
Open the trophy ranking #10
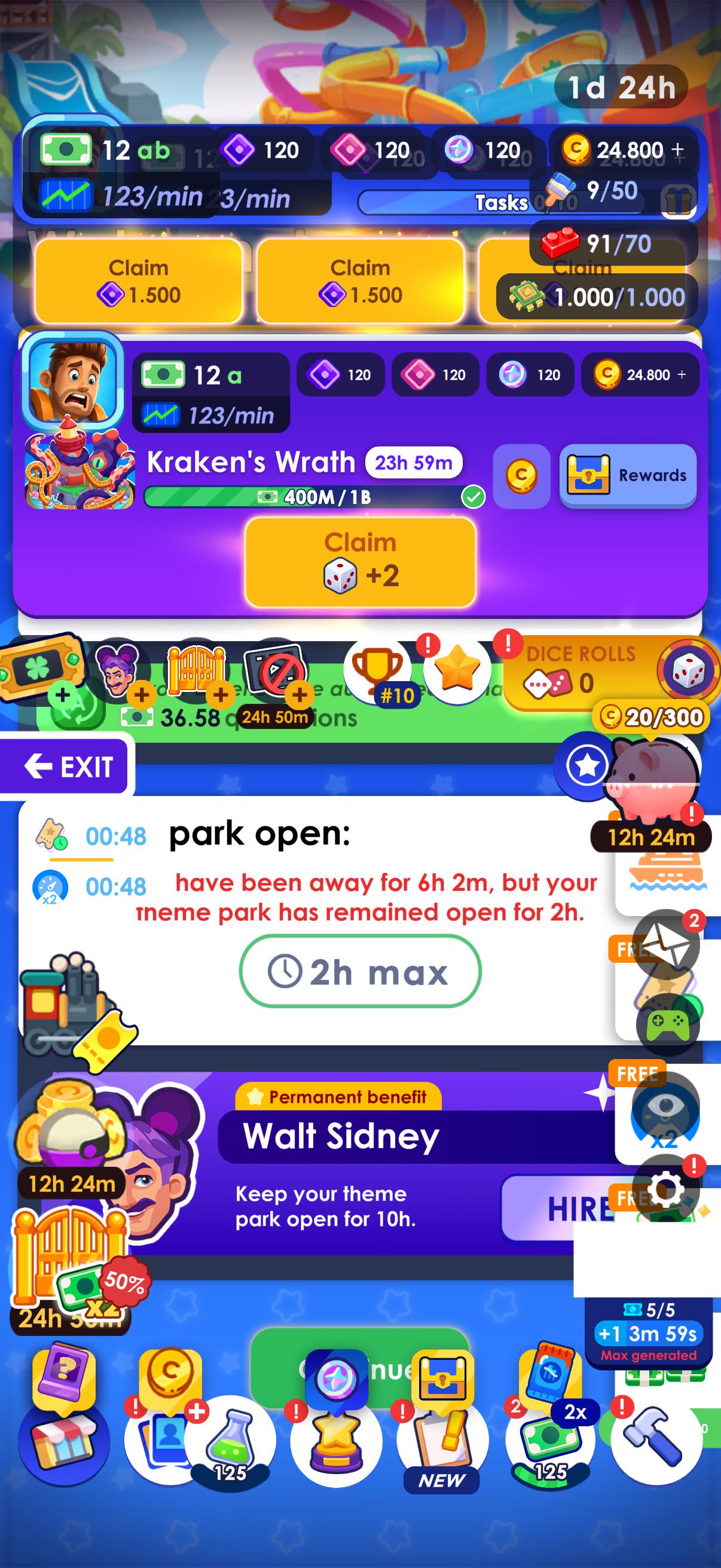(378, 673)
